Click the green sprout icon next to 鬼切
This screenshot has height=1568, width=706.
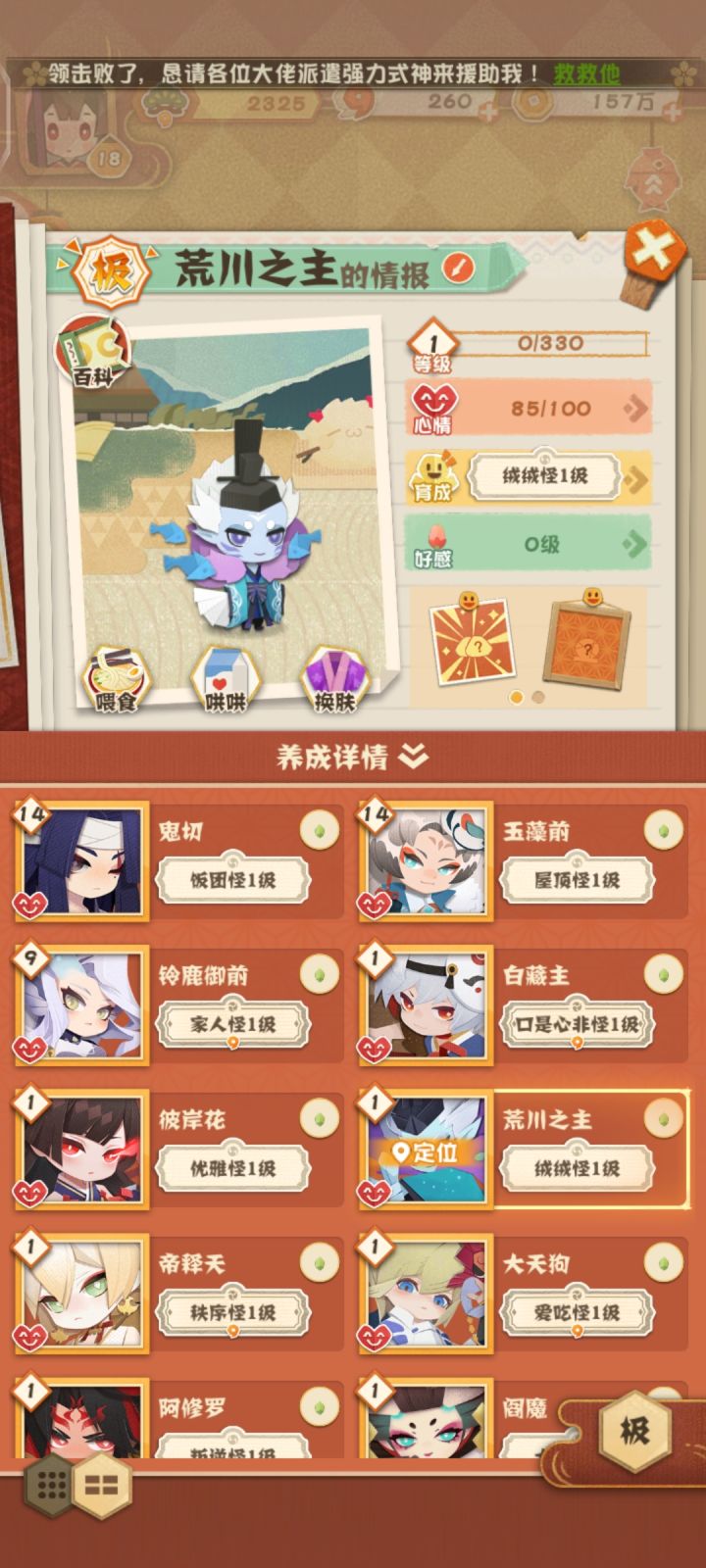coord(321,828)
